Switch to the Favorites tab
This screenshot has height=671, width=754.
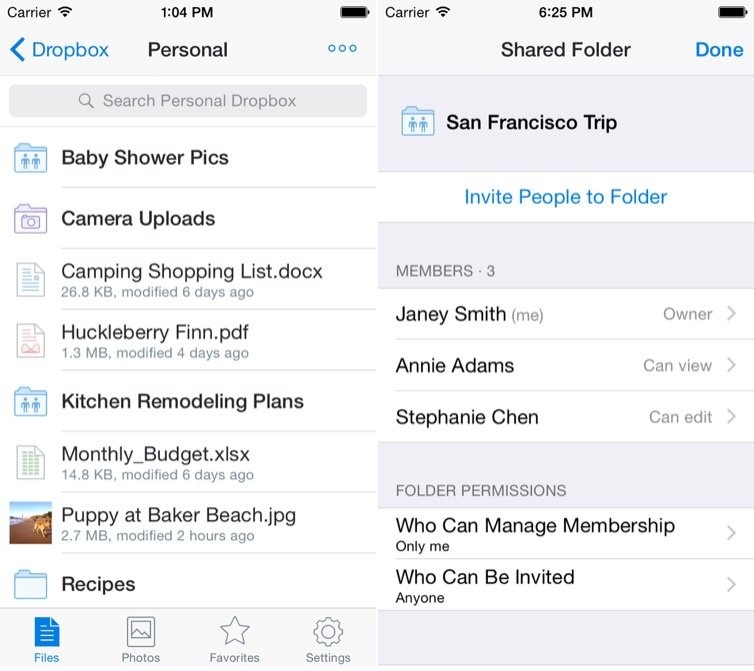pyautogui.click(x=234, y=640)
